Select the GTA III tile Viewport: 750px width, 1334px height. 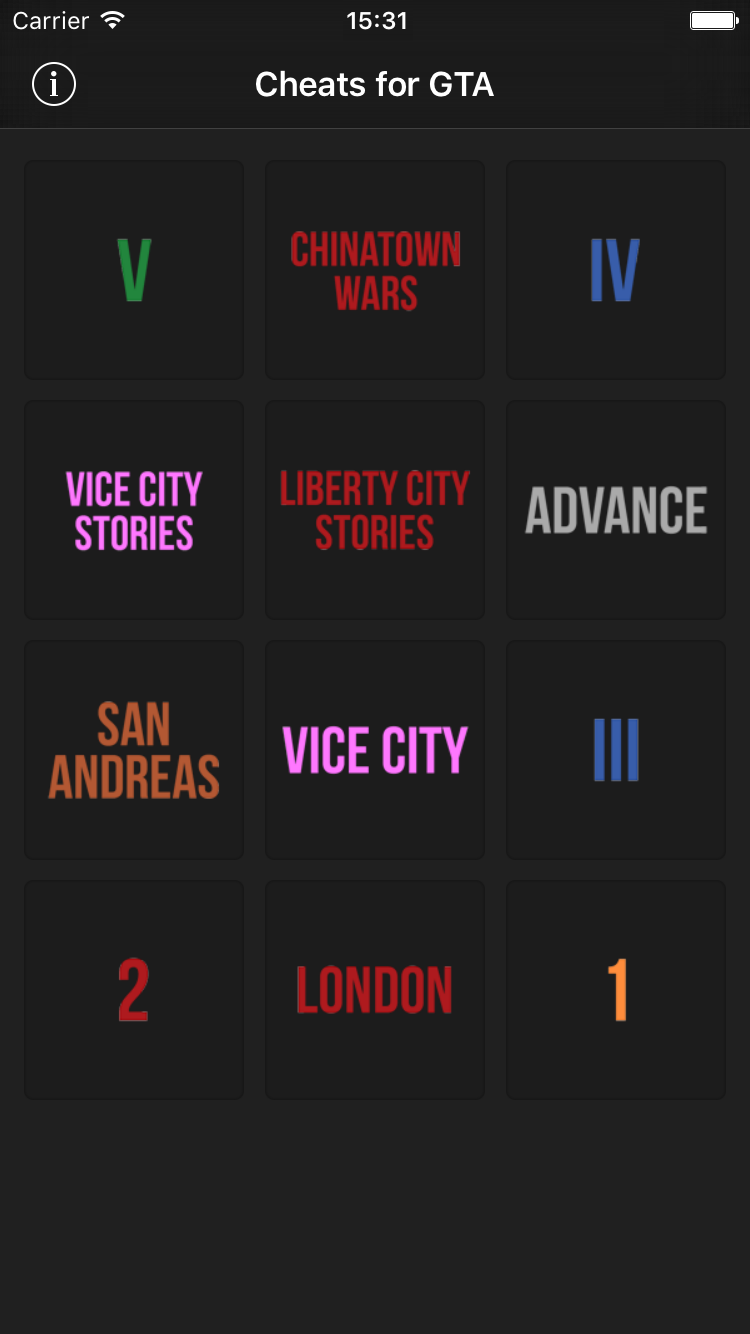[615, 750]
